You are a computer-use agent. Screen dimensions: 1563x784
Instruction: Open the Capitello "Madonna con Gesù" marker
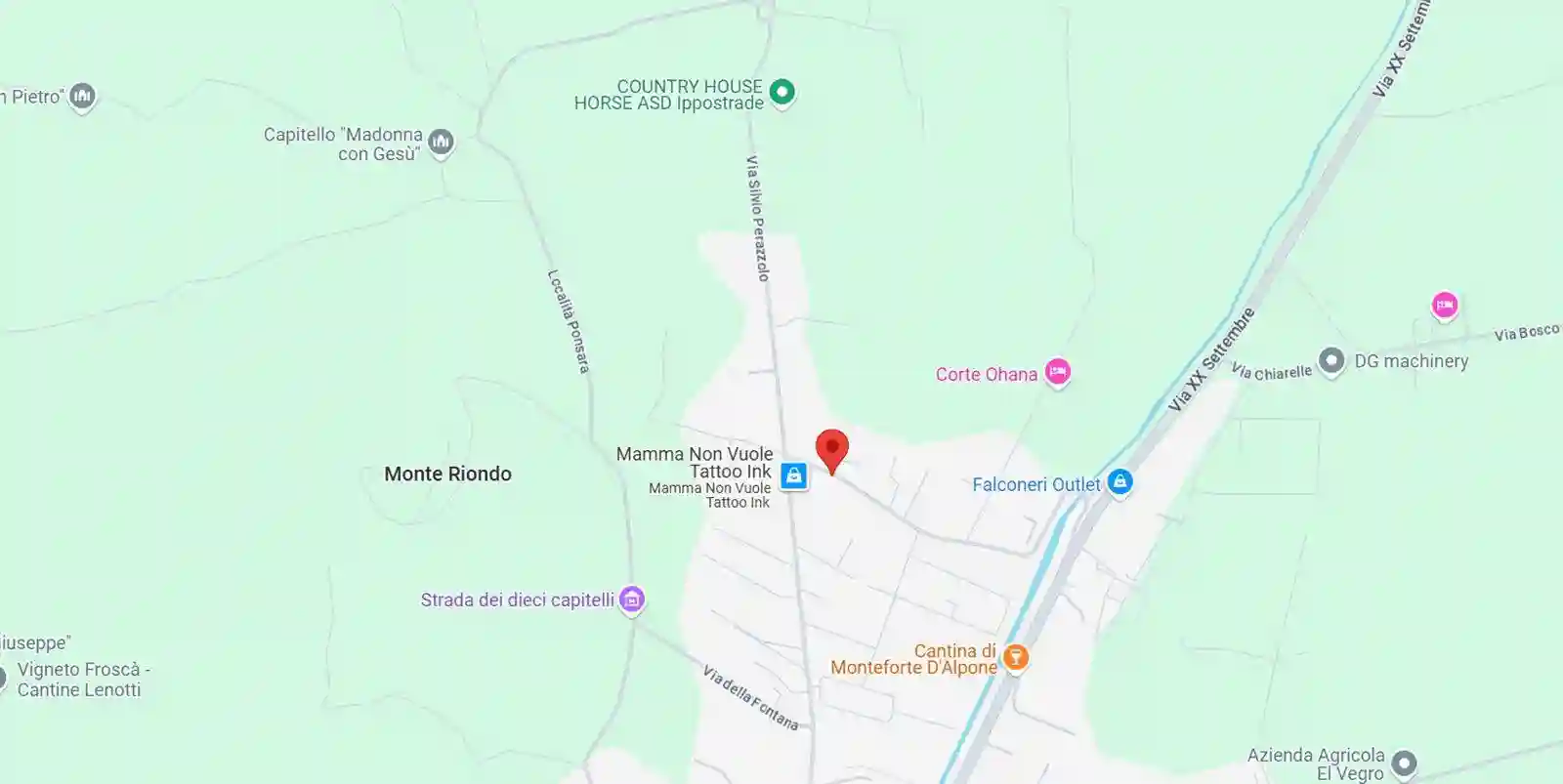click(441, 143)
